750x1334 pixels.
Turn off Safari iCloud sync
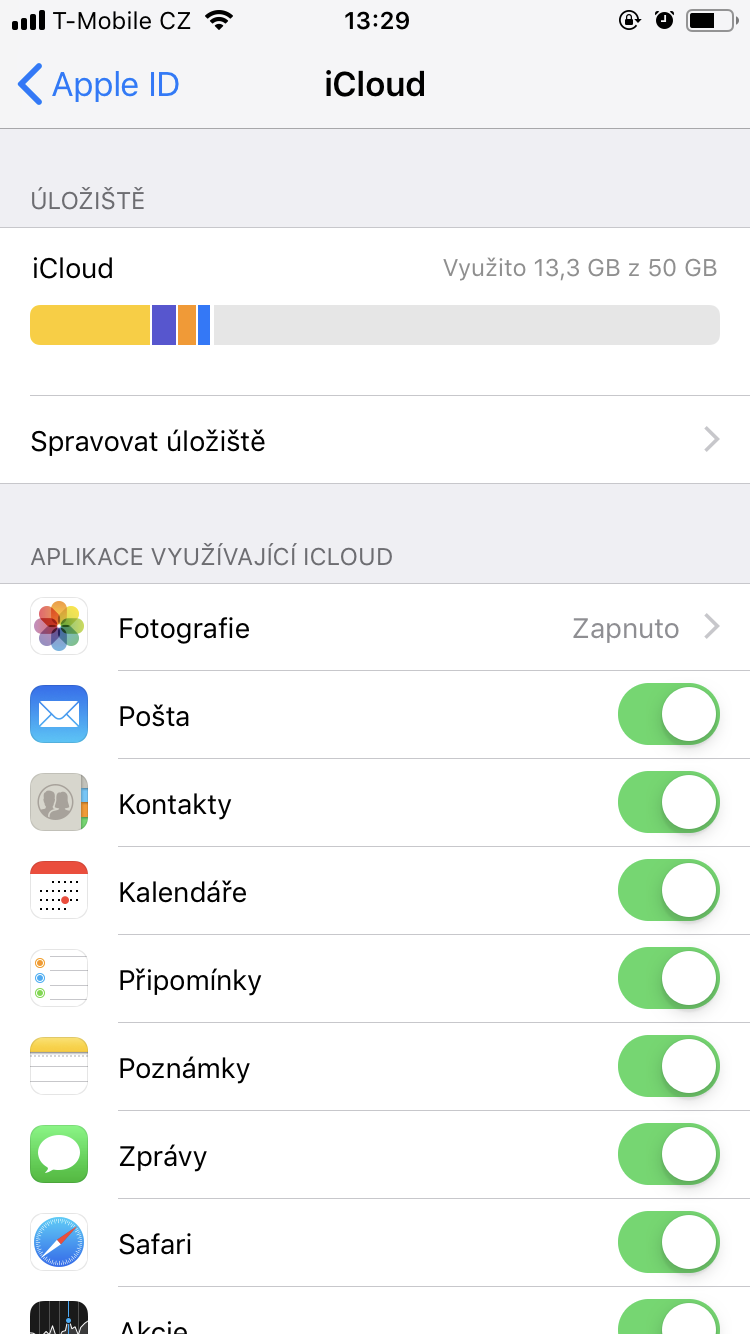click(x=668, y=1244)
